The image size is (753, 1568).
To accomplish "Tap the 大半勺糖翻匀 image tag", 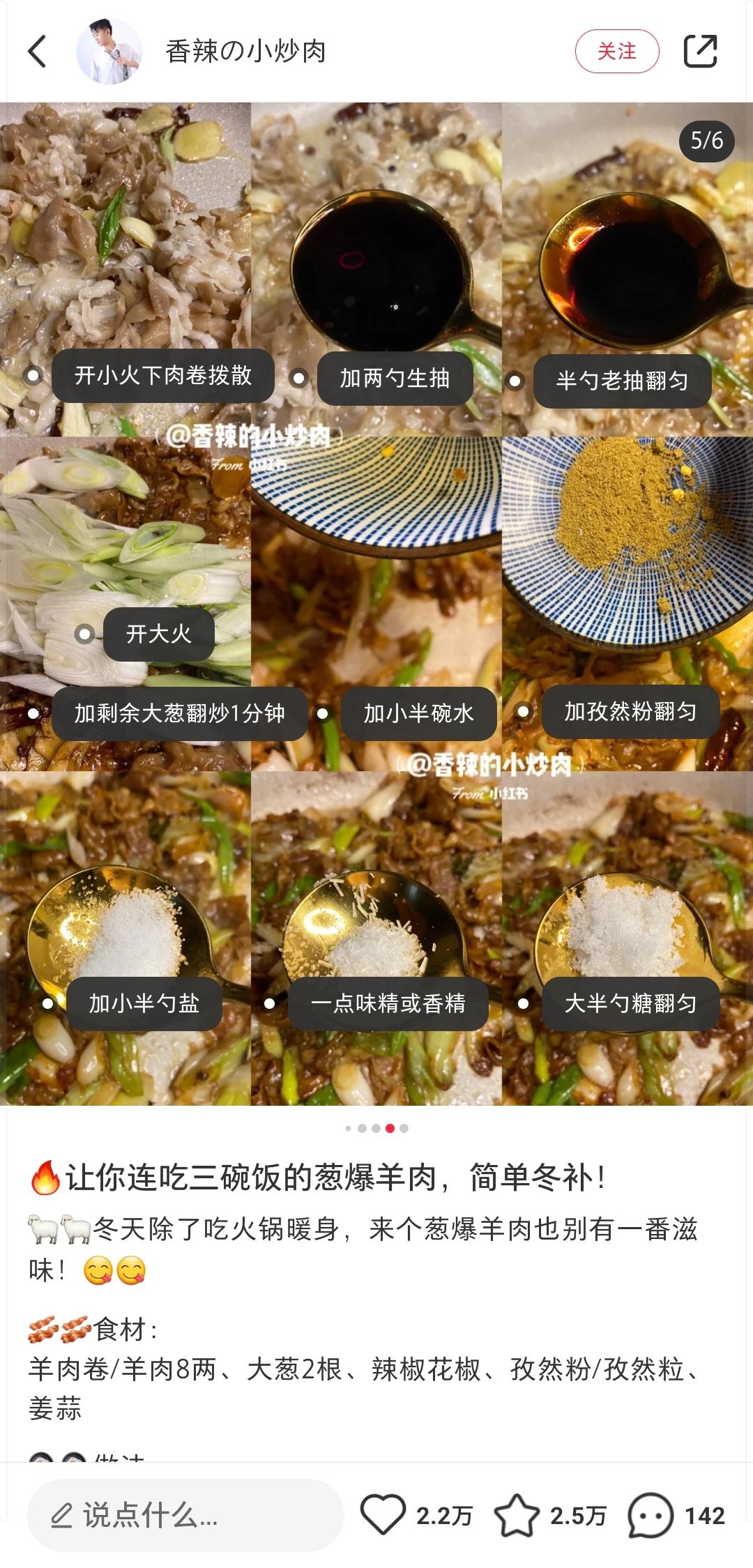I will coord(630,1004).
